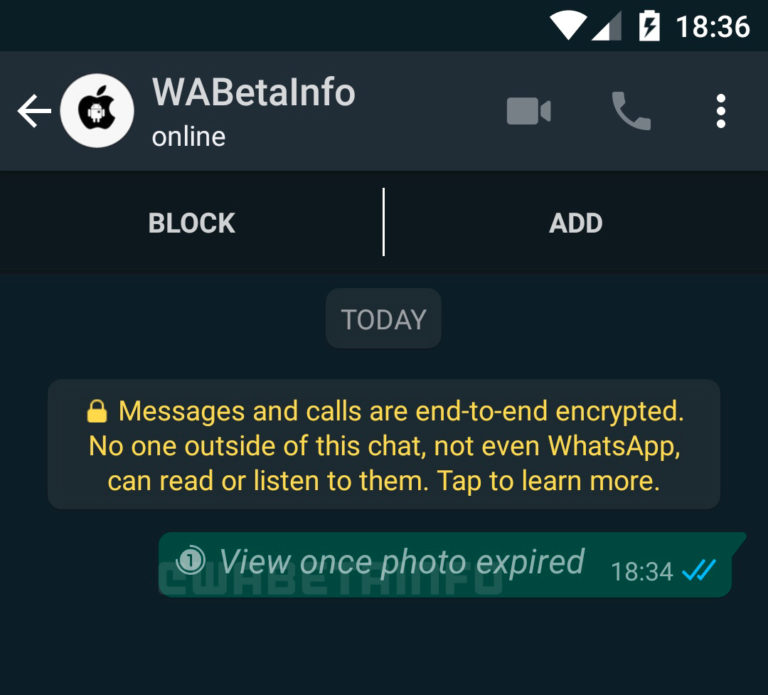Start a voice call with WABetaInfo
The width and height of the screenshot is (768, 695).
click(x=631, y=111)
